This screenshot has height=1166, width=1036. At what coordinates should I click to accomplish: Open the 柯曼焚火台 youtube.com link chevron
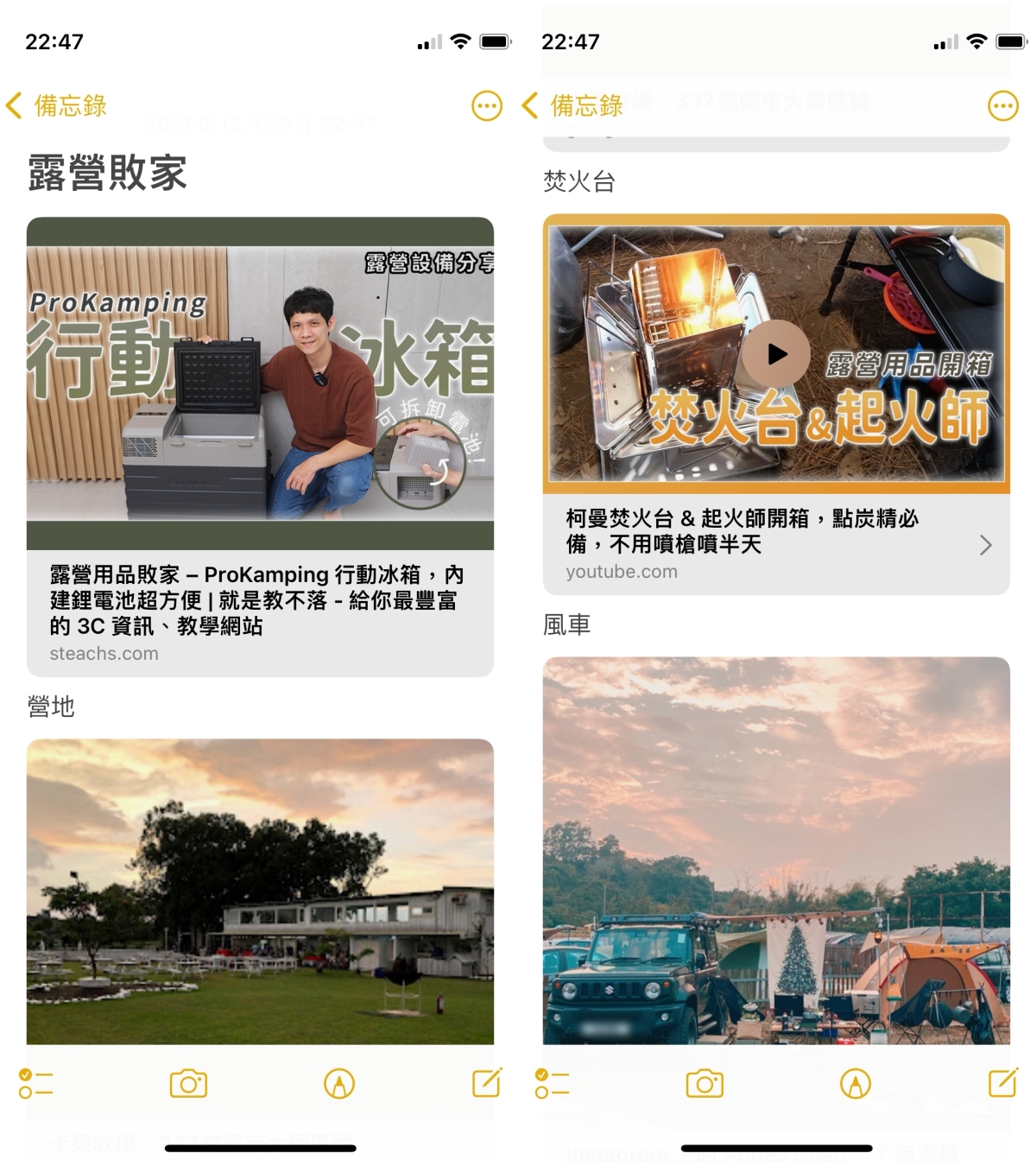click(x=985, y=545)
